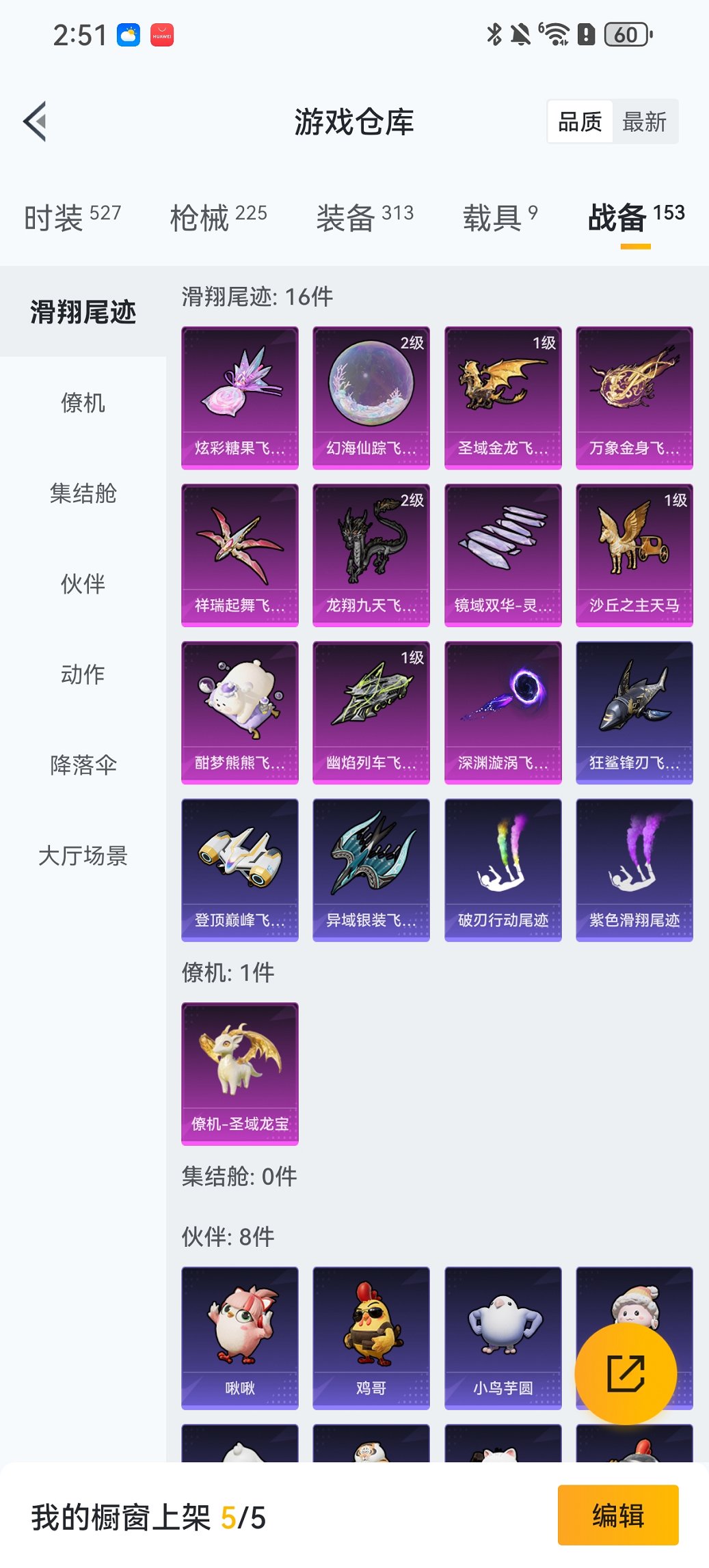Open the 沙丘之主天马 item
Screen dimensions: 709x1568
[x=634, y=555]
